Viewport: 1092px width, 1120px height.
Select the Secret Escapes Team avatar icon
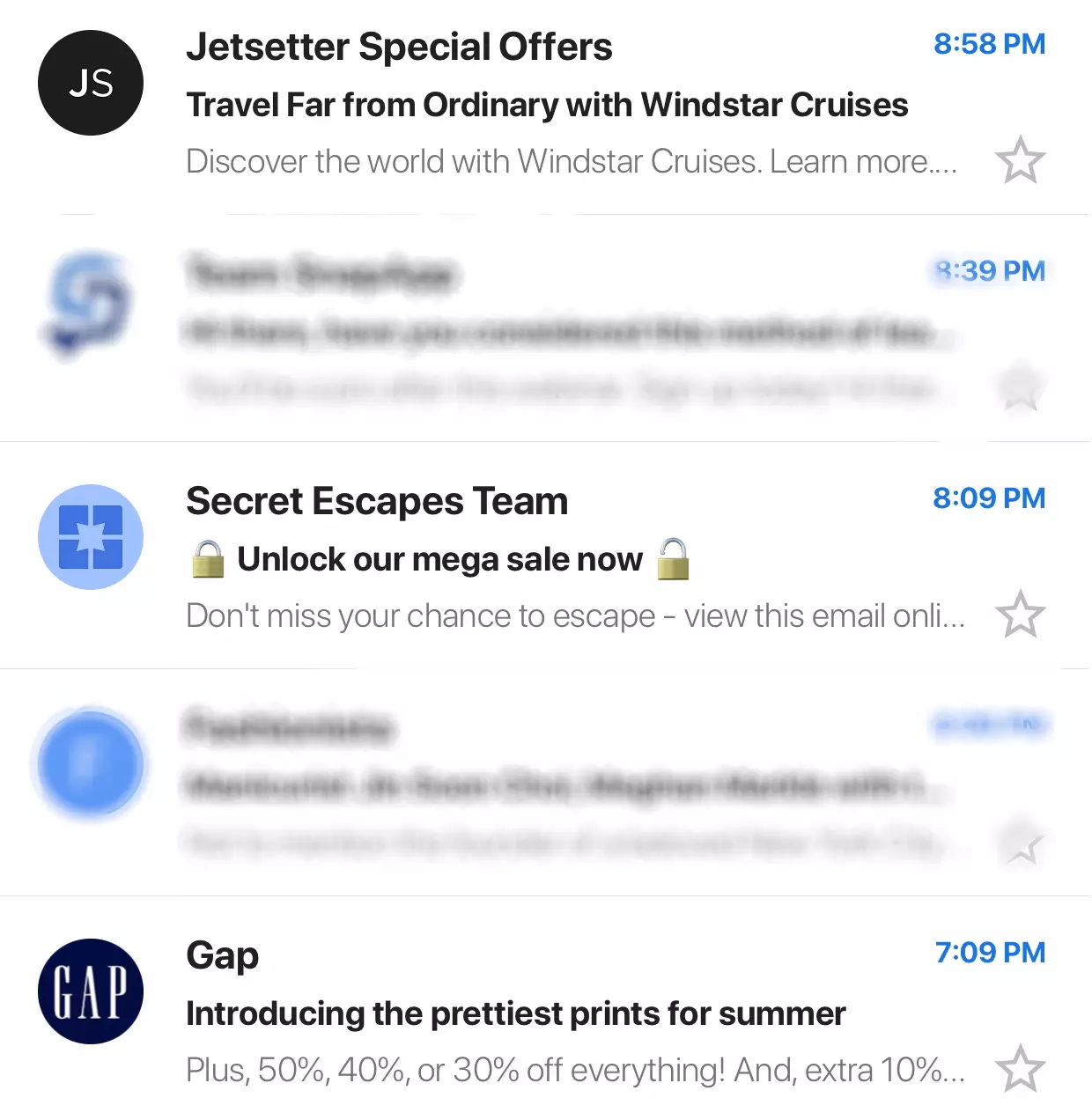point(91,537)
